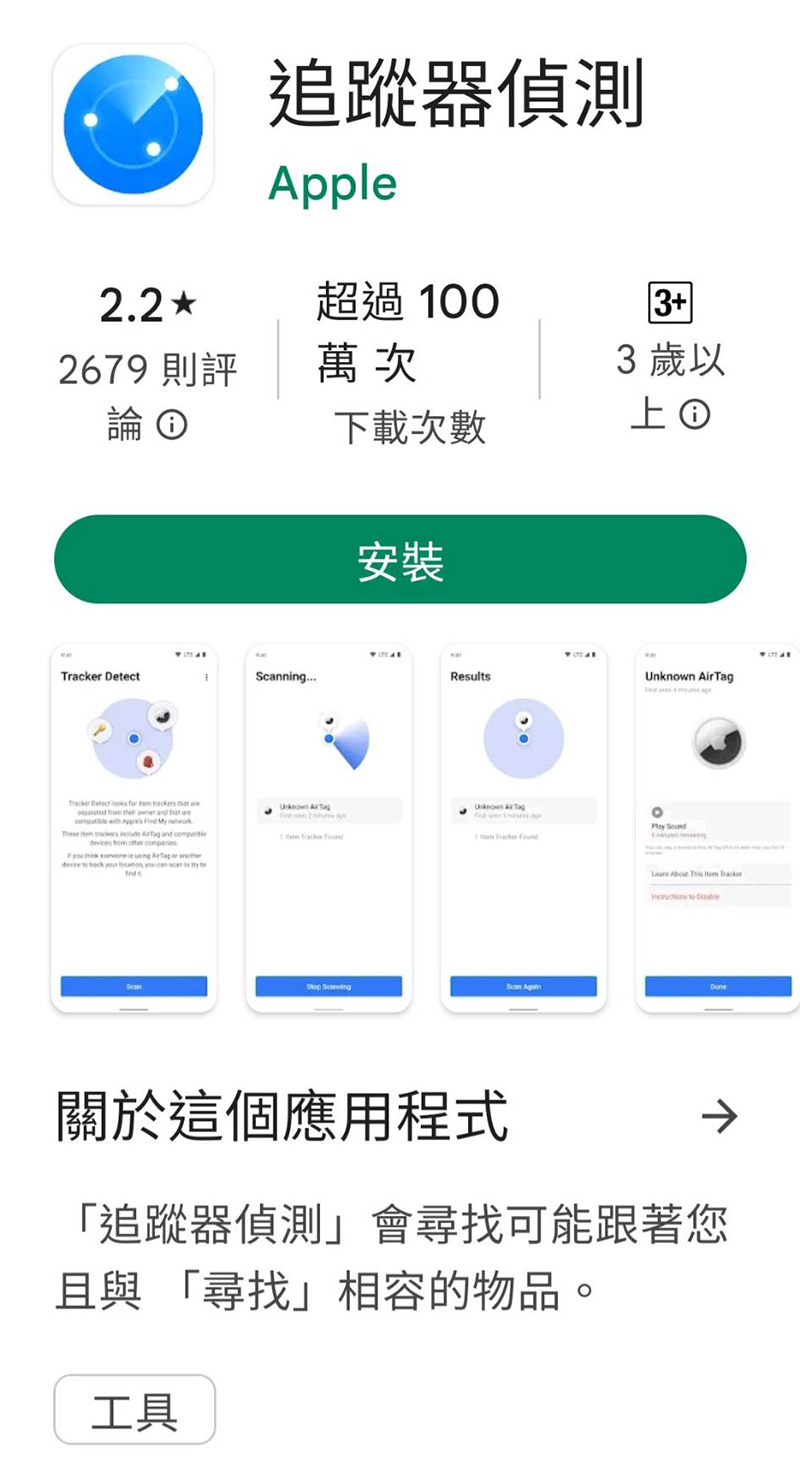View the Unknown AirTag screenshot
Viewport: 800px width, 1466px height.
click(x=717, y=828)
